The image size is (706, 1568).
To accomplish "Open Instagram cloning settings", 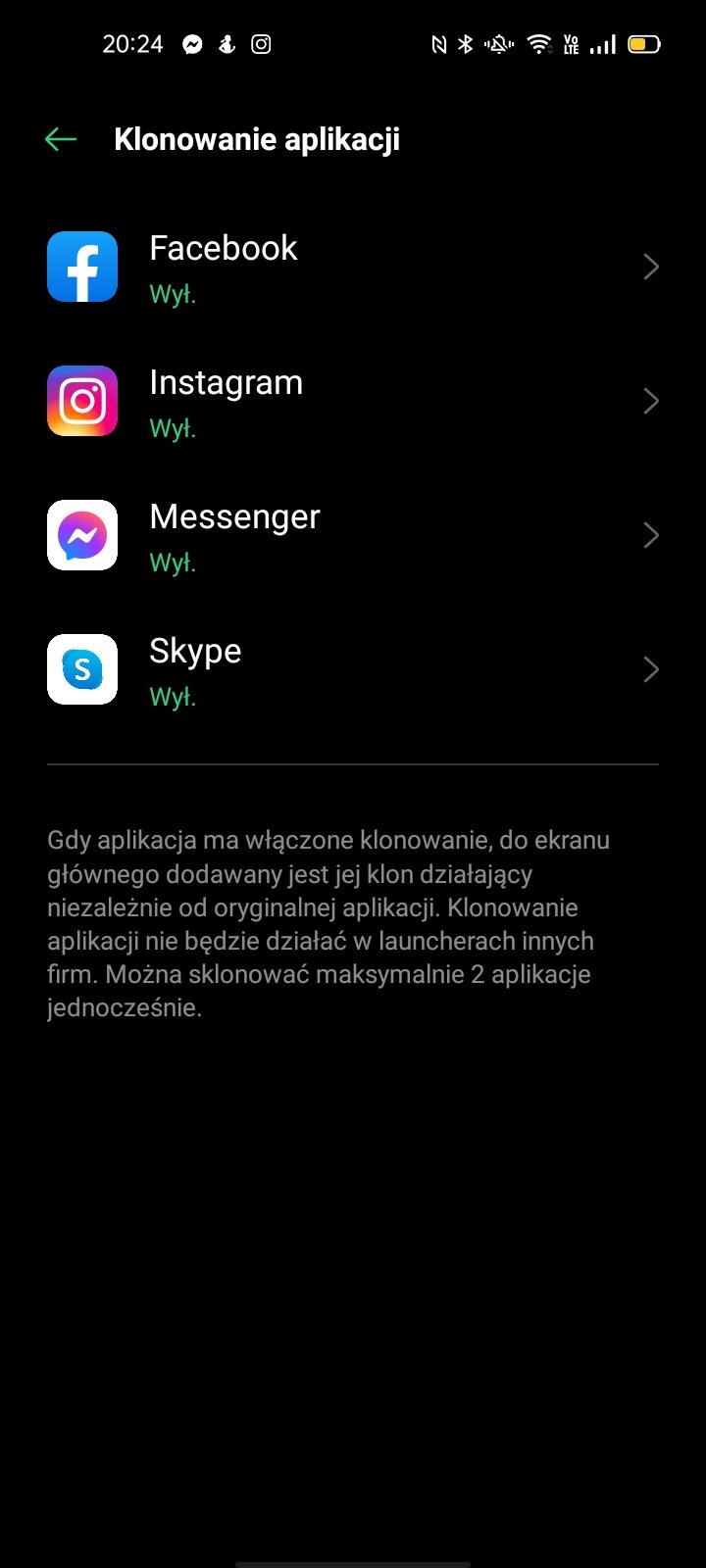I will (353, 401).
